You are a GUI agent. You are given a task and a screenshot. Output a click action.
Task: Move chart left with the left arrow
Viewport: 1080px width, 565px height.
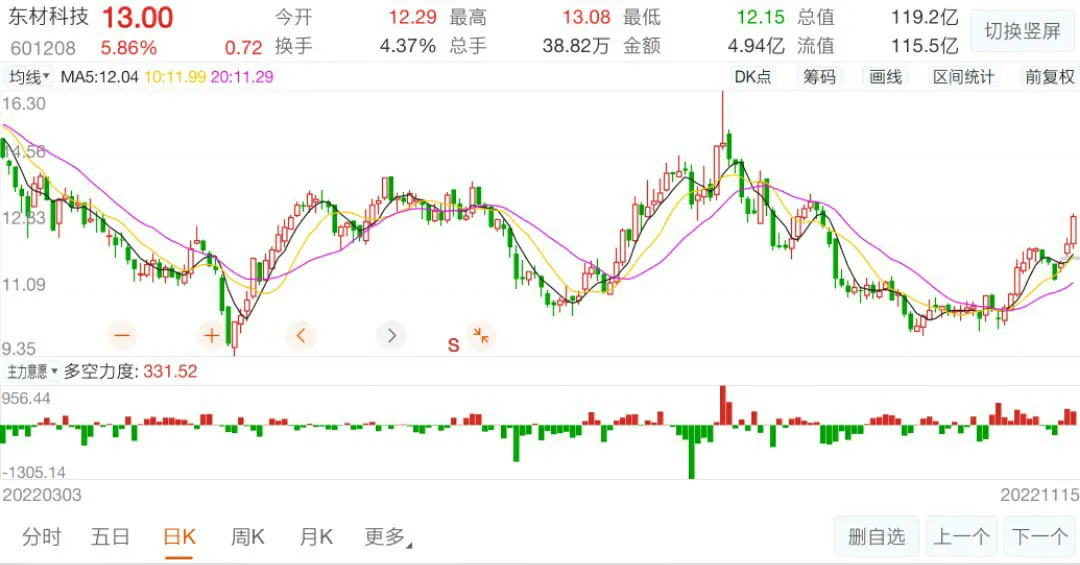click(301, 335)
